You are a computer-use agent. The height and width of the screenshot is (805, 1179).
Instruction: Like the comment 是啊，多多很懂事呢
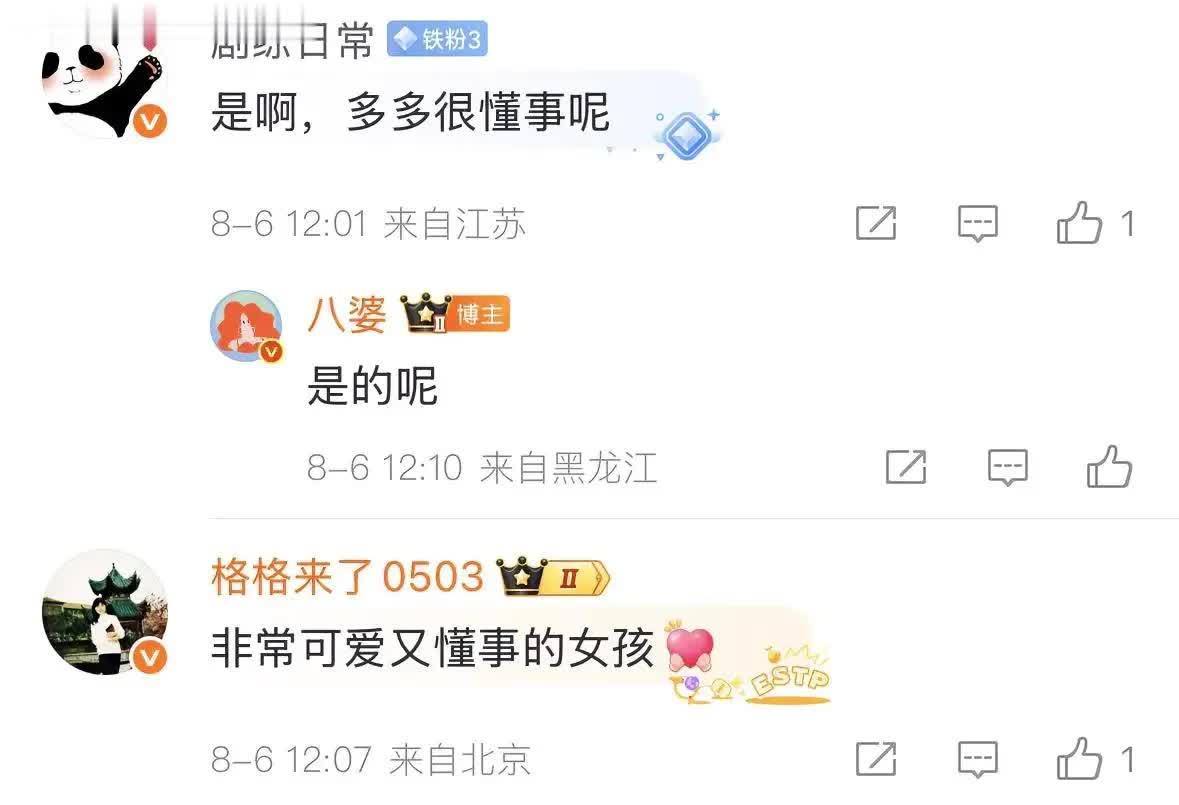[x=1080, y=223]
